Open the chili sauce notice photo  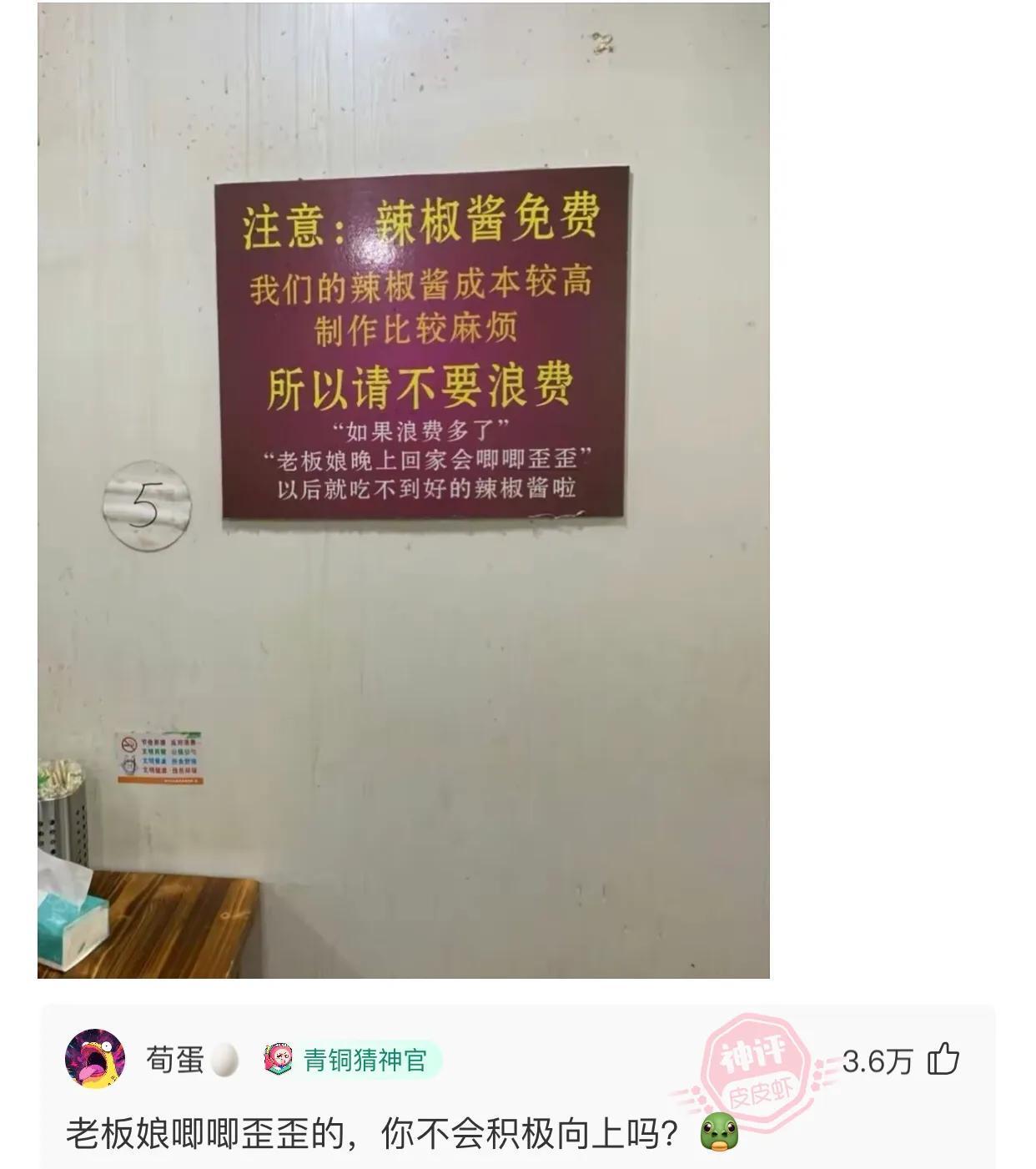[x=403, y=490]
